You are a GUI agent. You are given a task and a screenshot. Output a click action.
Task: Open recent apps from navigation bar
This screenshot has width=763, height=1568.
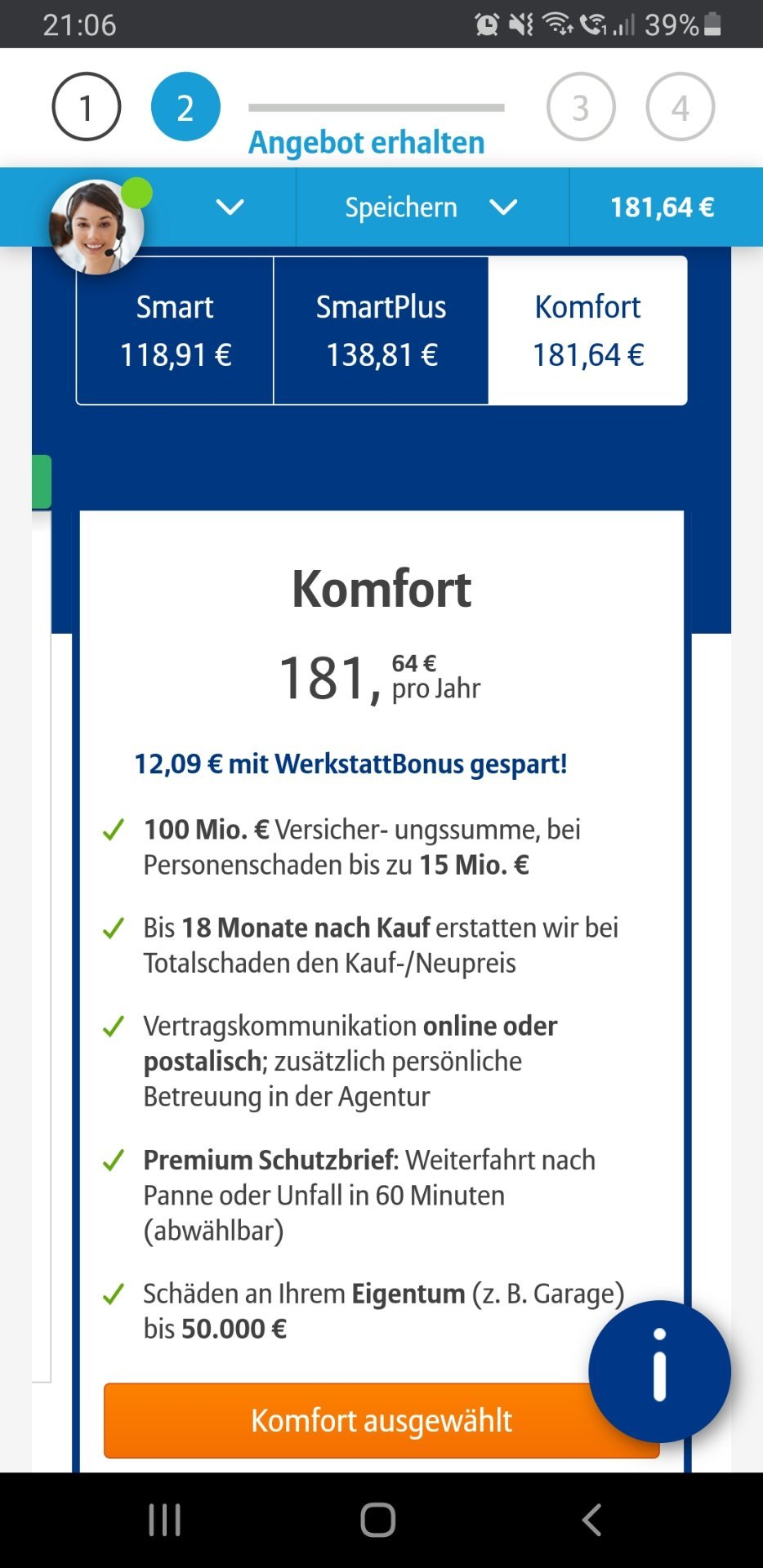click(164, 1520)
